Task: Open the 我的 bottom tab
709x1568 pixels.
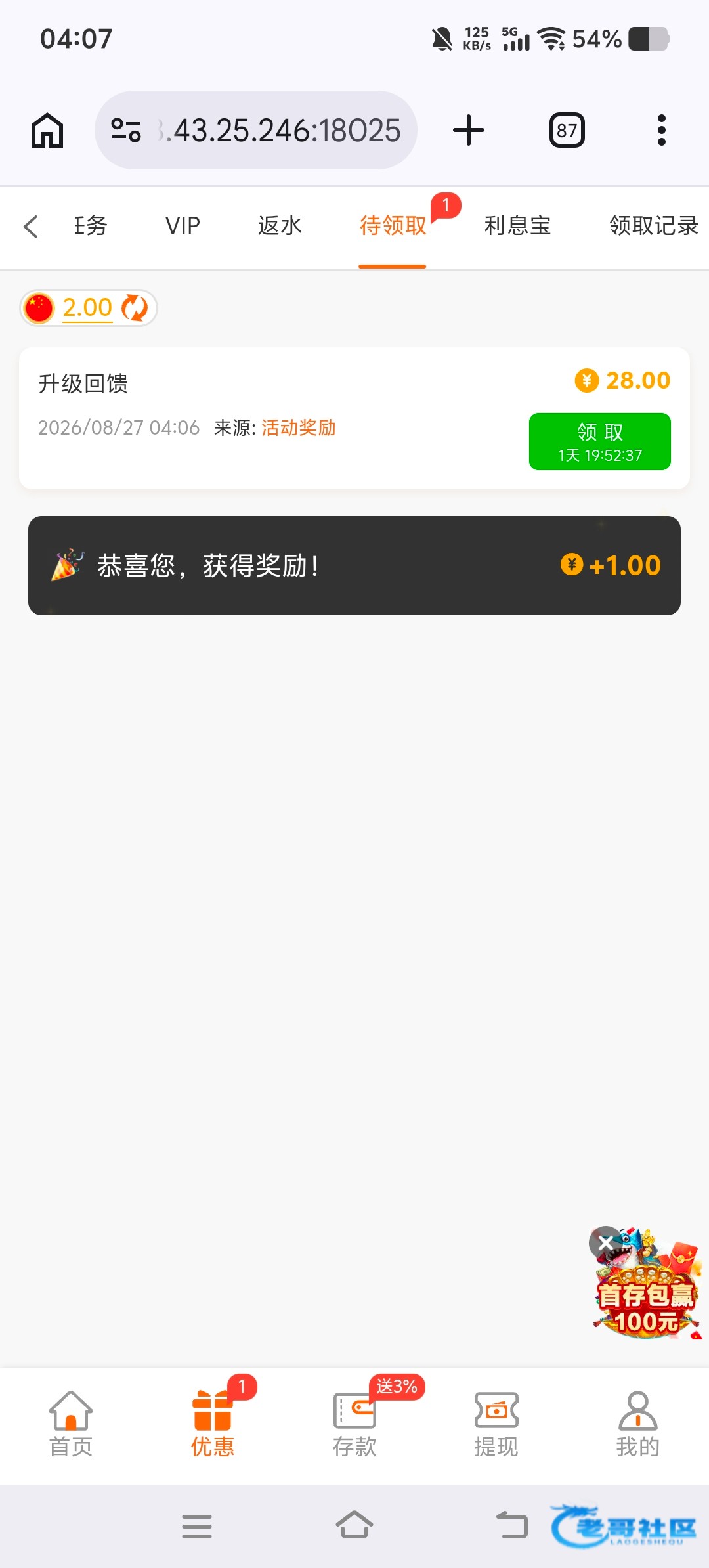Action: tap(637, 1424)
